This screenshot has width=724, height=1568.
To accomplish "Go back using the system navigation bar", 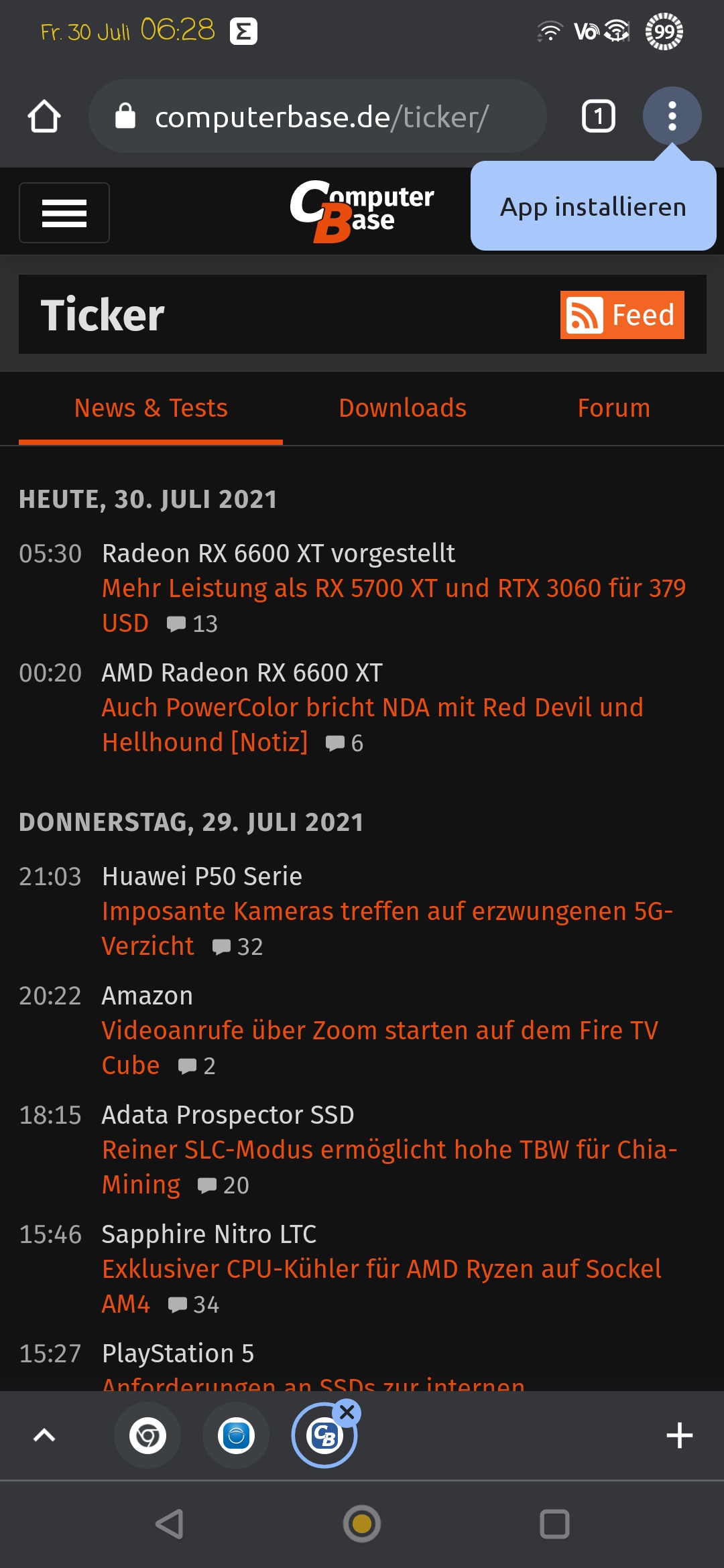I will coord(170,1524).
